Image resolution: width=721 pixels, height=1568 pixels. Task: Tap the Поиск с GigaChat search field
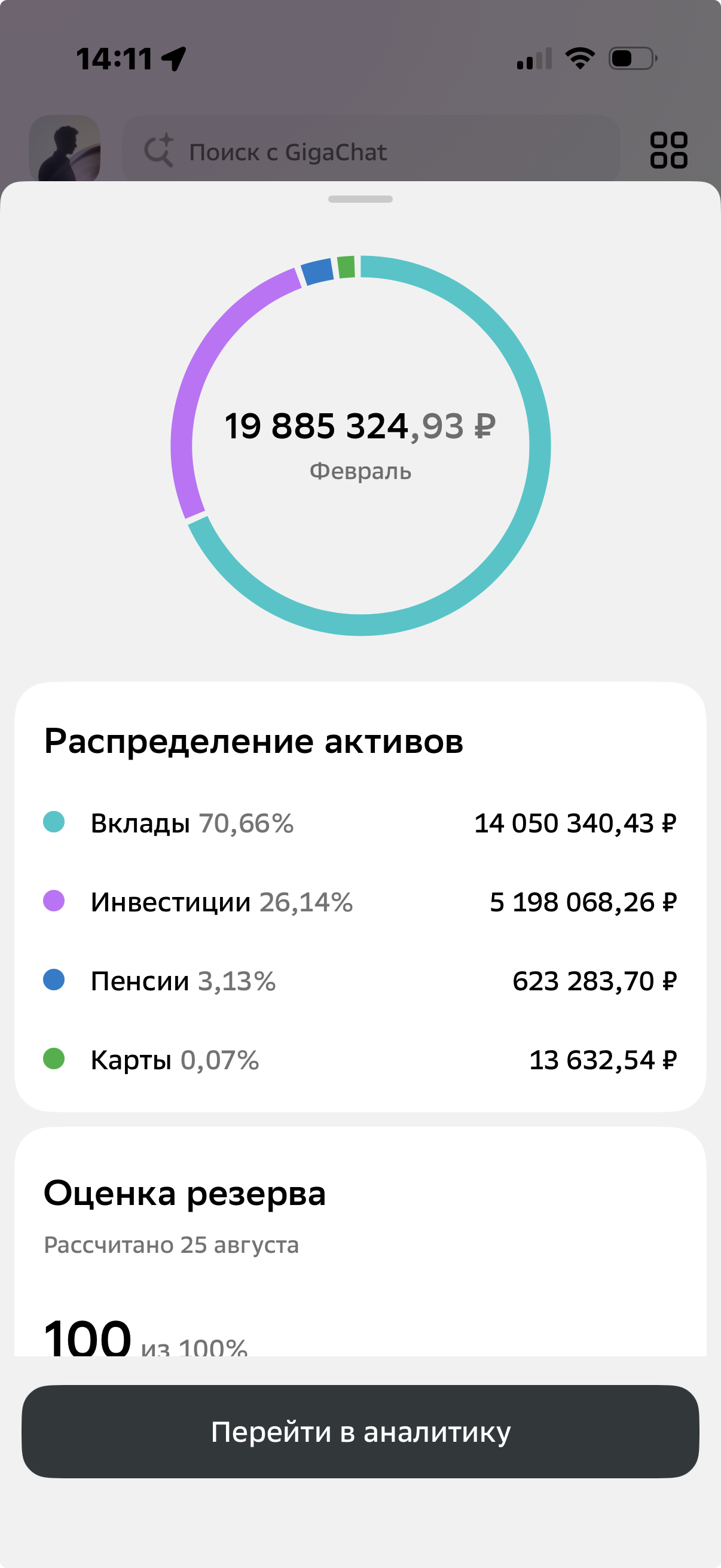click(x=371, y=151)
